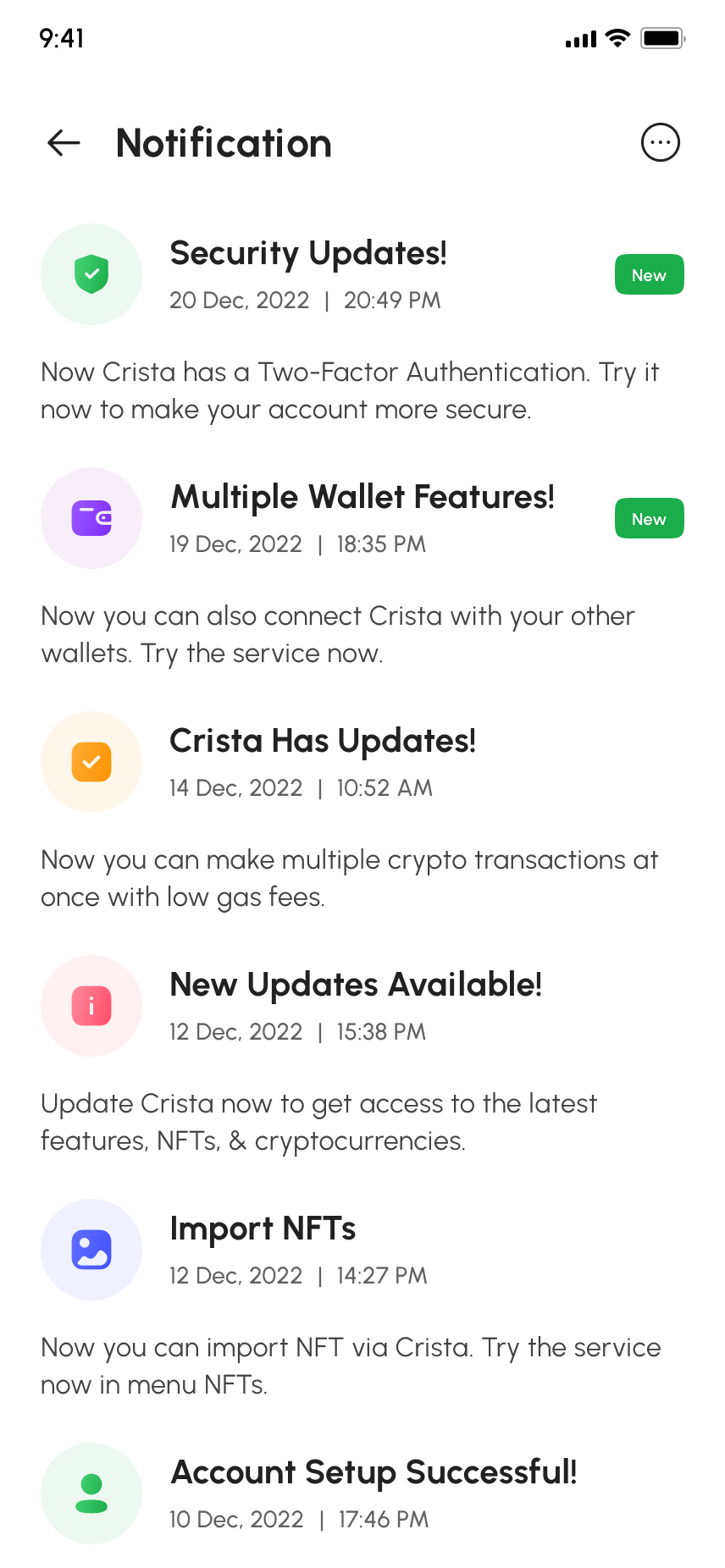The image size is (725, 1568).
Task: Open the Account Setup Successful notification
Action: click(374, 1473)
